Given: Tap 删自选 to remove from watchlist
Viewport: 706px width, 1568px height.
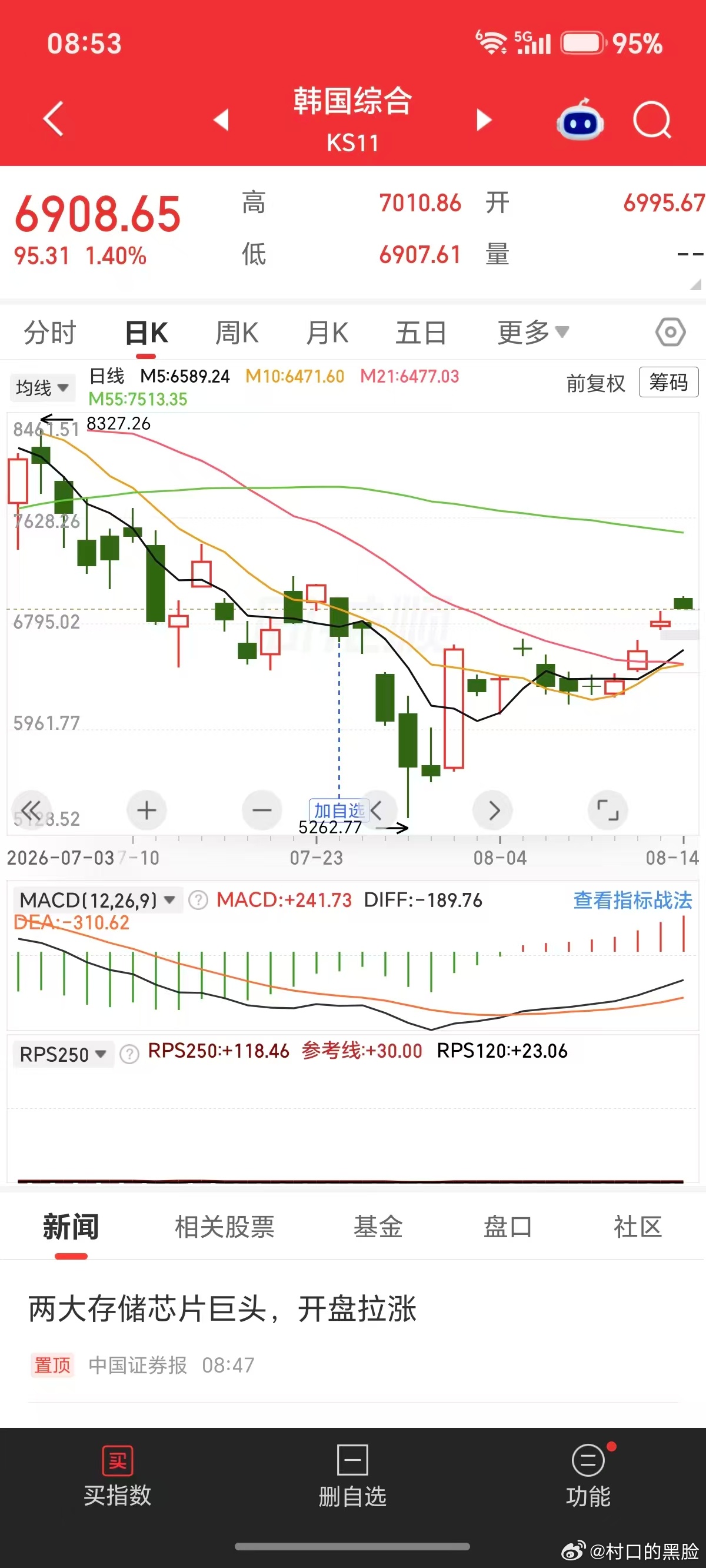Looking at the screenshot, I should click(352, 1476).
